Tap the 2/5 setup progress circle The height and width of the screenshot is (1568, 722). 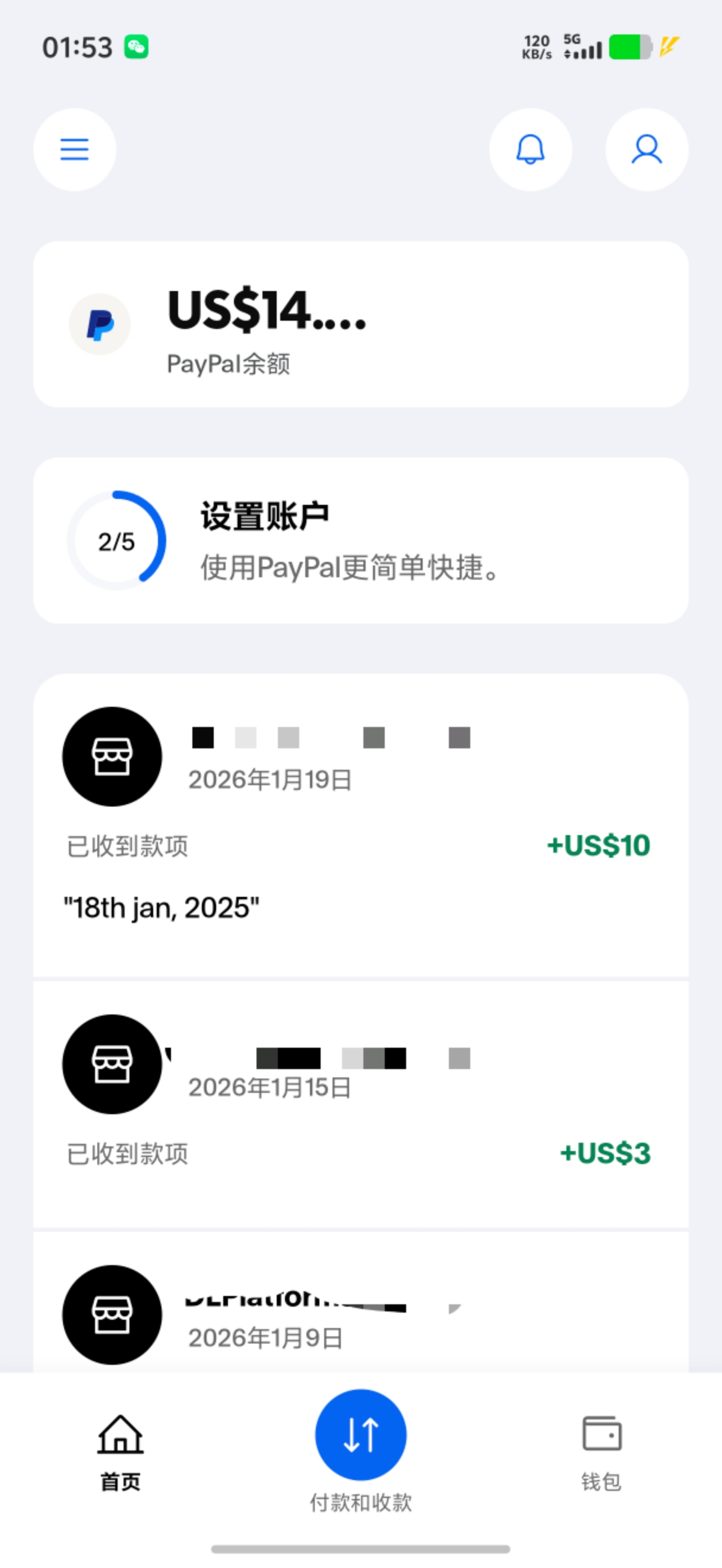117,540
